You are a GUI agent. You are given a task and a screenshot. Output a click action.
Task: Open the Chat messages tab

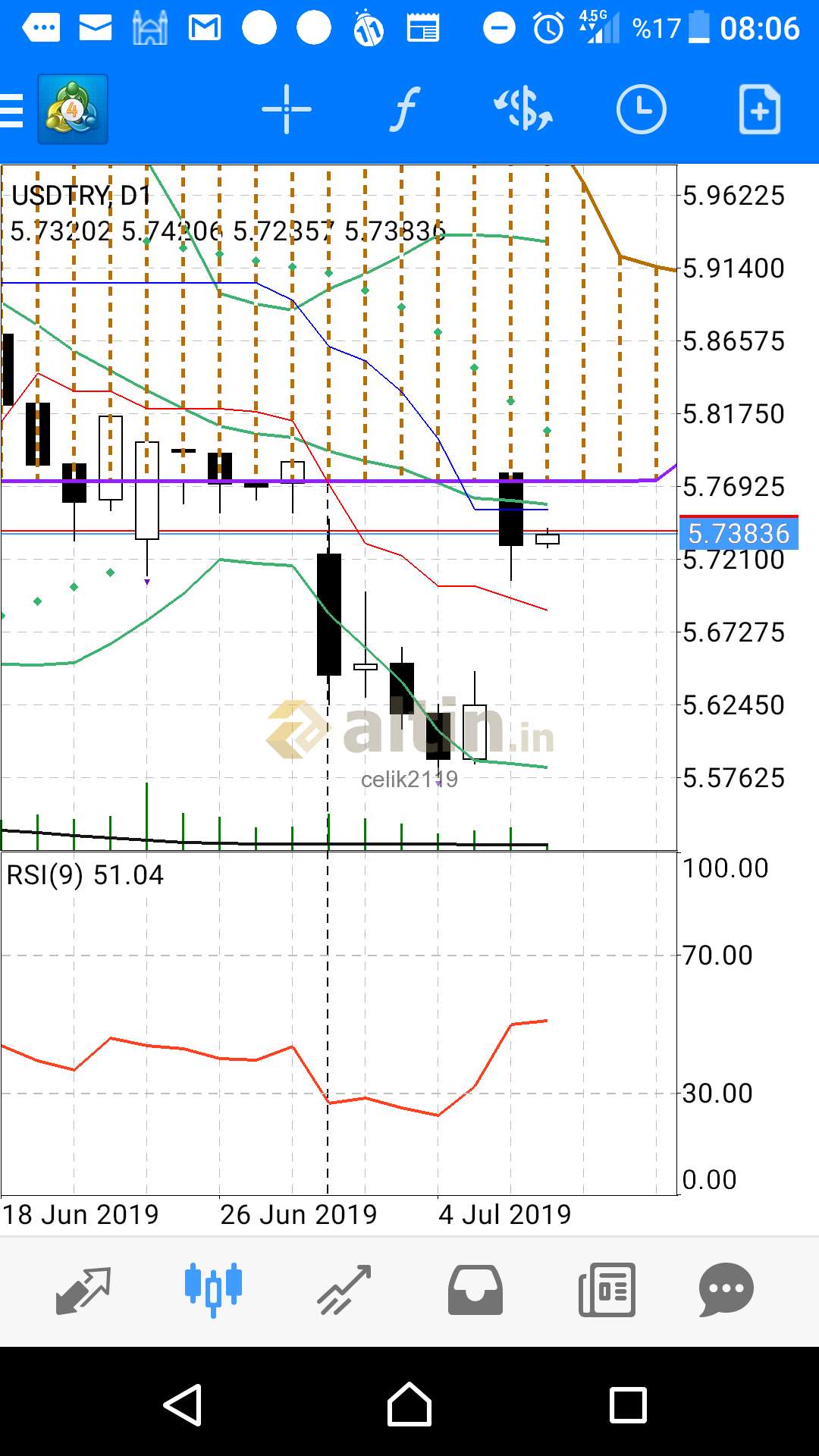click(x=726, y=1290)
